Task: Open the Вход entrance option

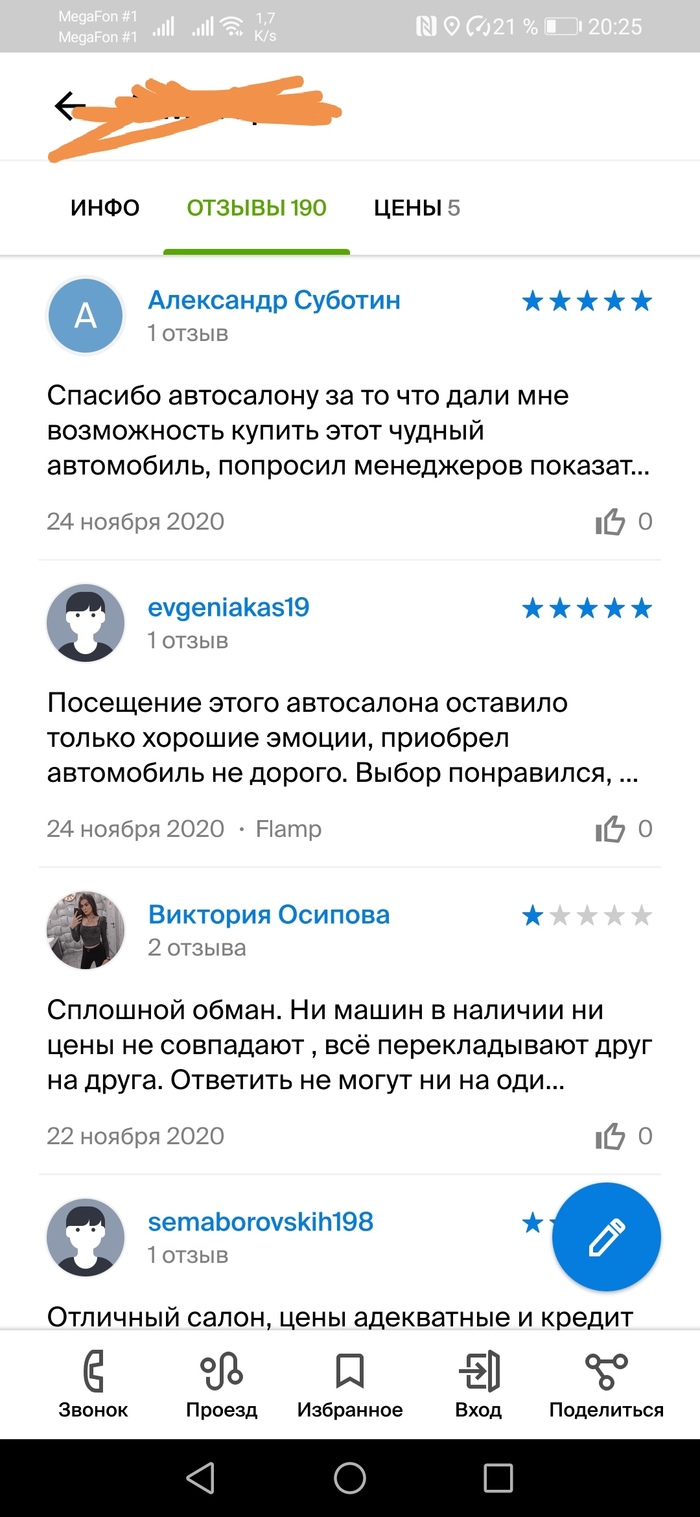Action: (478, 1383)
